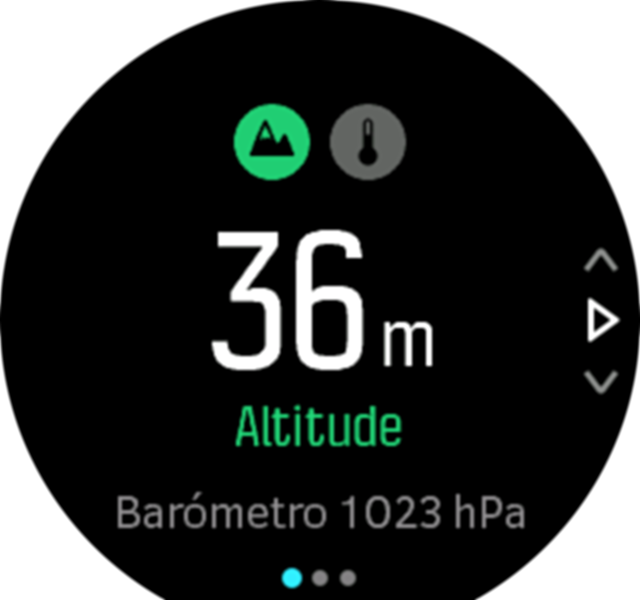
Task: Switch to the thermometer temperature view
Action: [x=368, y=143]
